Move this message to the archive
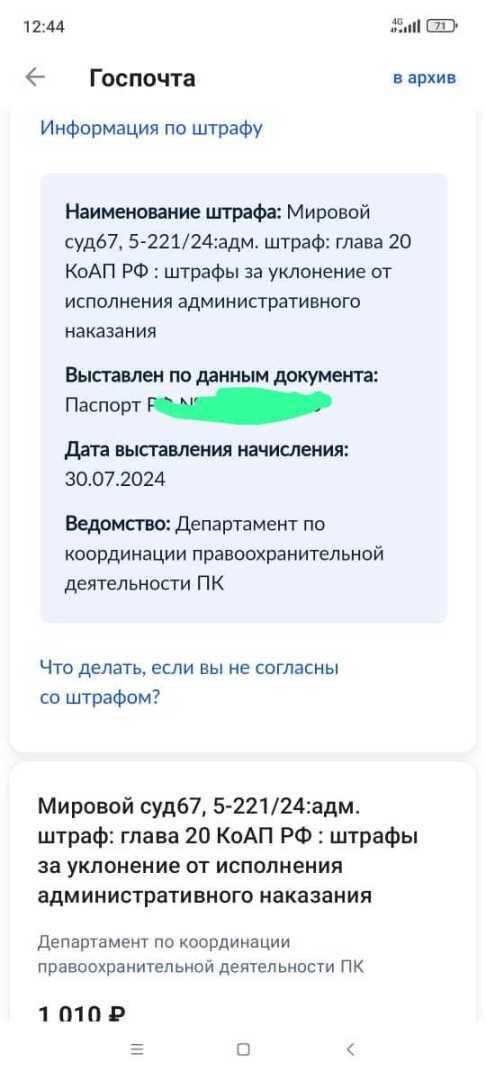 424,78
